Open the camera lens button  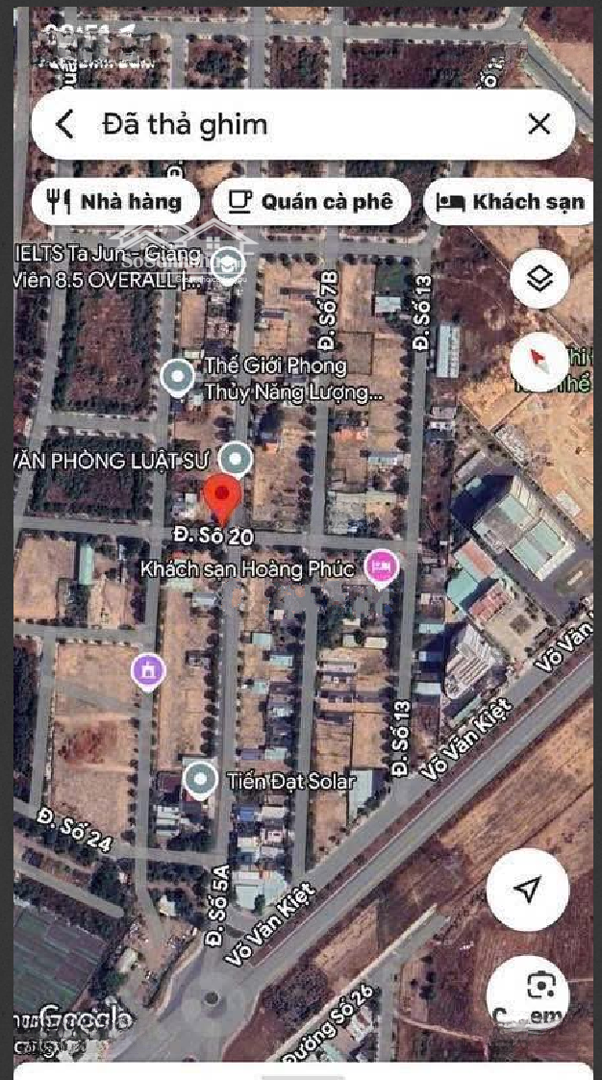(540, 988)
